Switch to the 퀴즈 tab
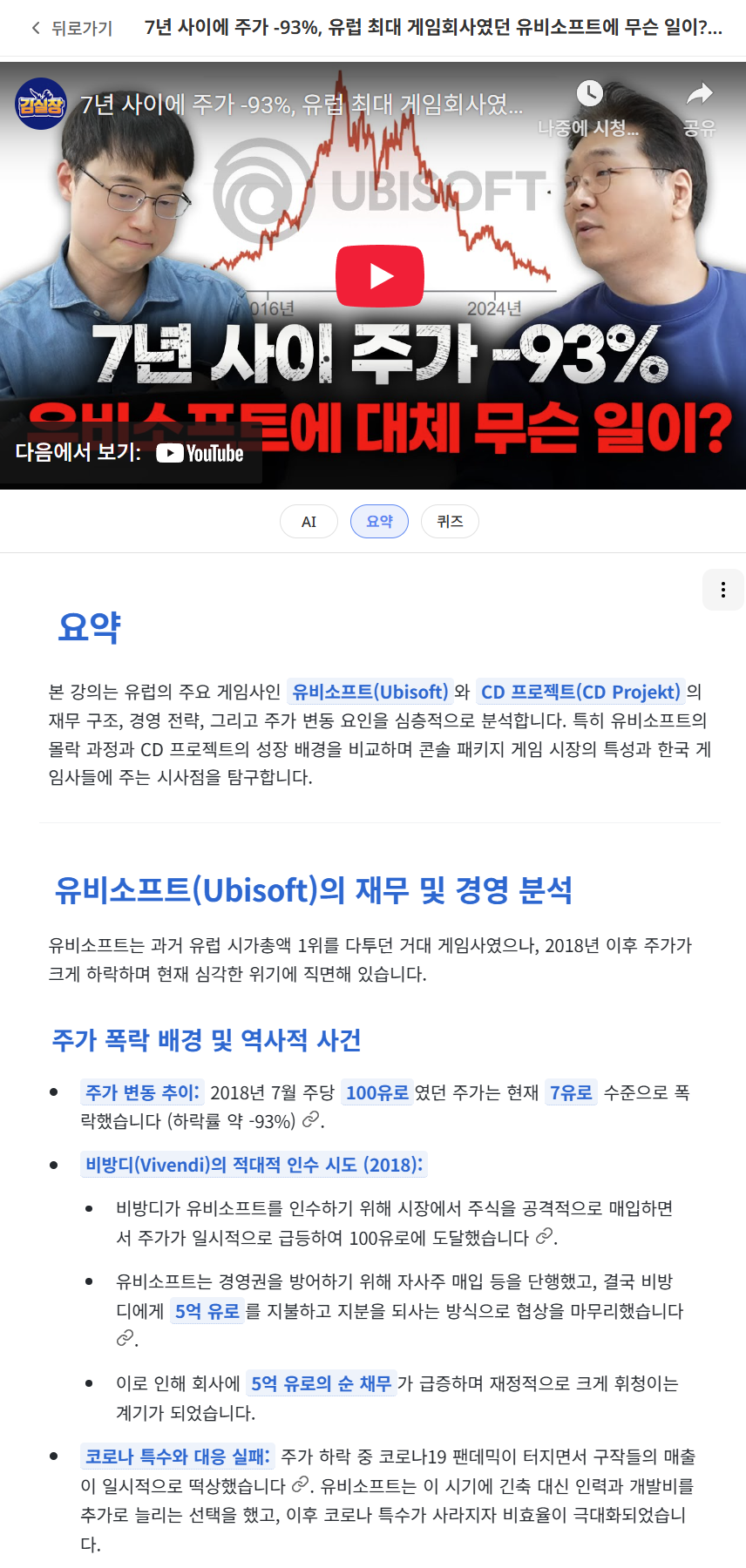 [x=450, y=522]
